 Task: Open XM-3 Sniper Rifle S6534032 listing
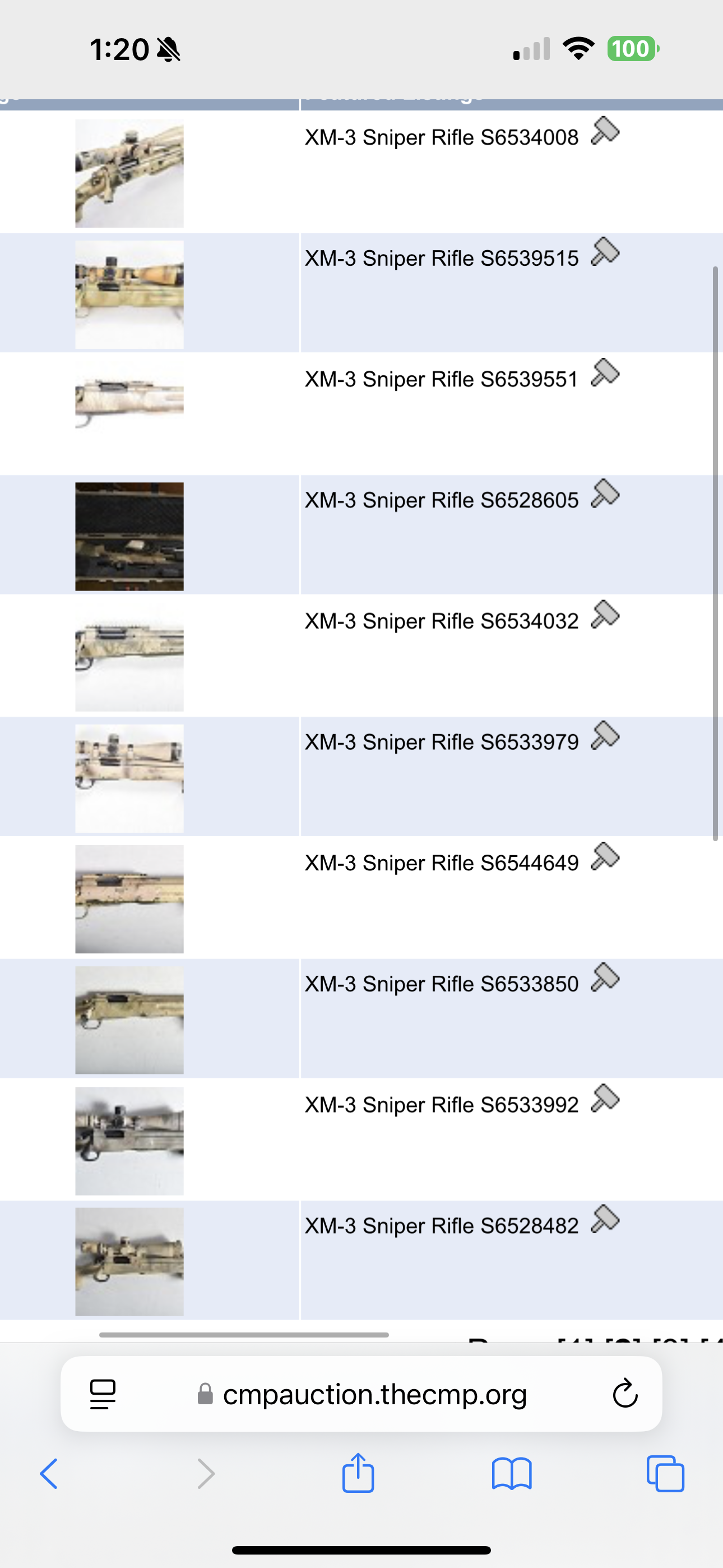[441, 621]
